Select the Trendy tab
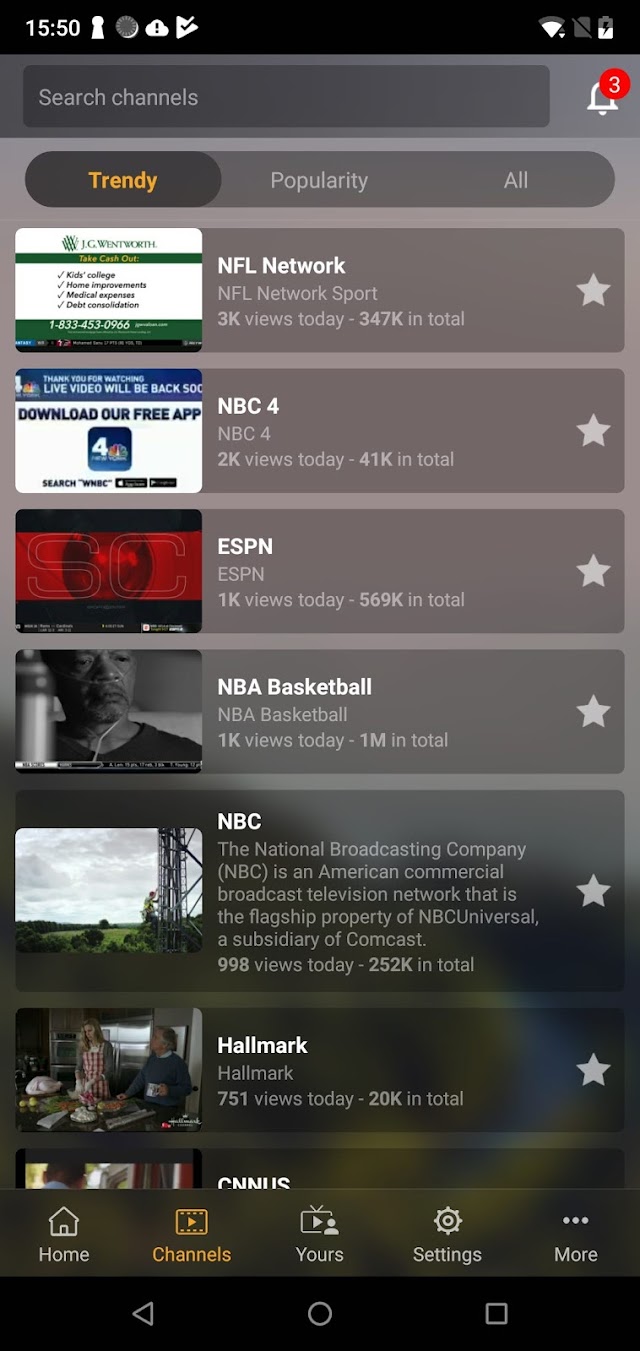 click(123, 180)
